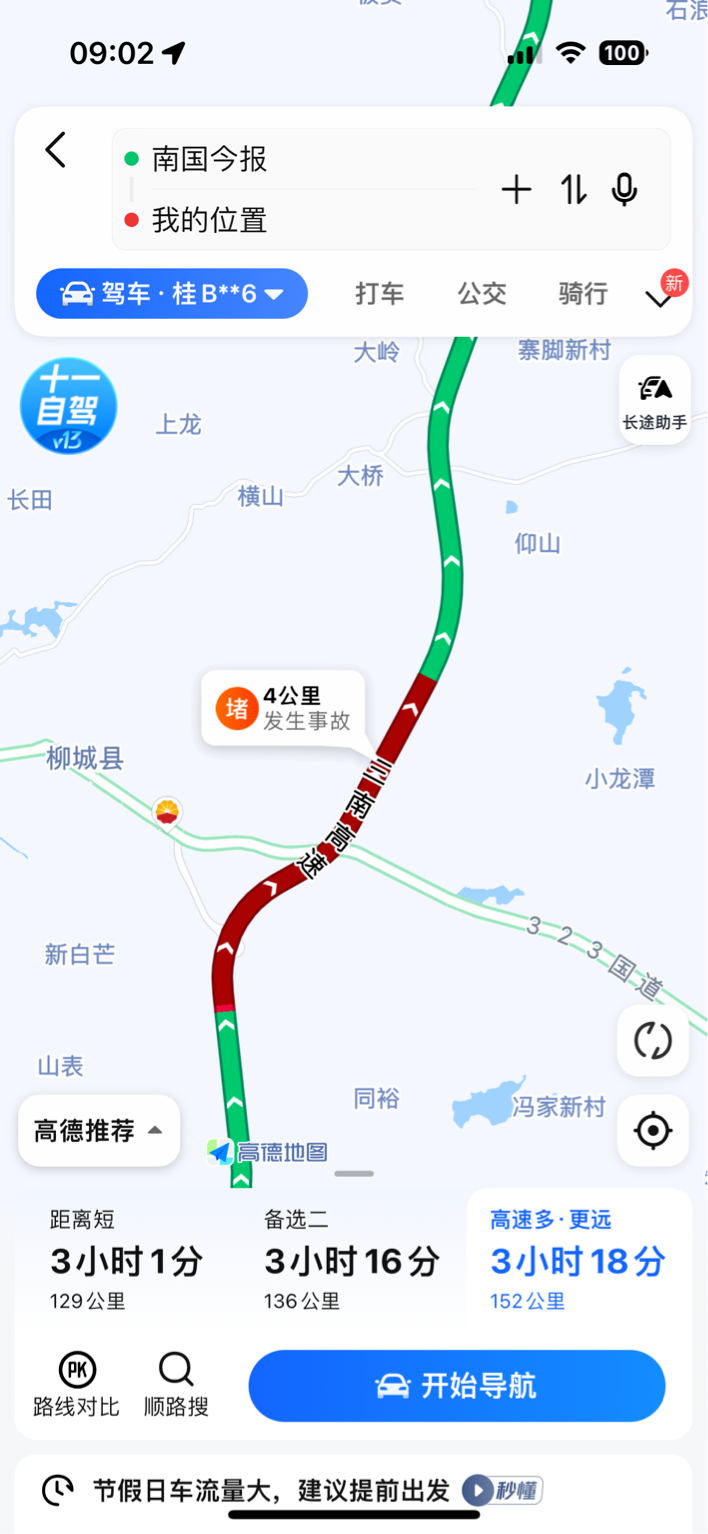
Task: Swap the start and destination
Action: [x=573, y=189]
